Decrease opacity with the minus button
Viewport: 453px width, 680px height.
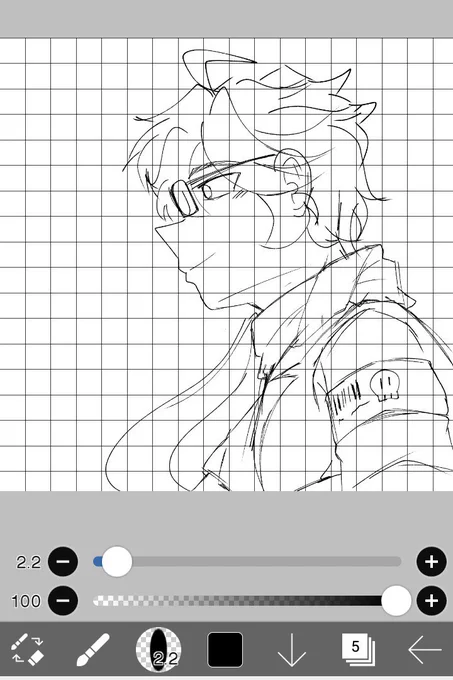[63, 601]
